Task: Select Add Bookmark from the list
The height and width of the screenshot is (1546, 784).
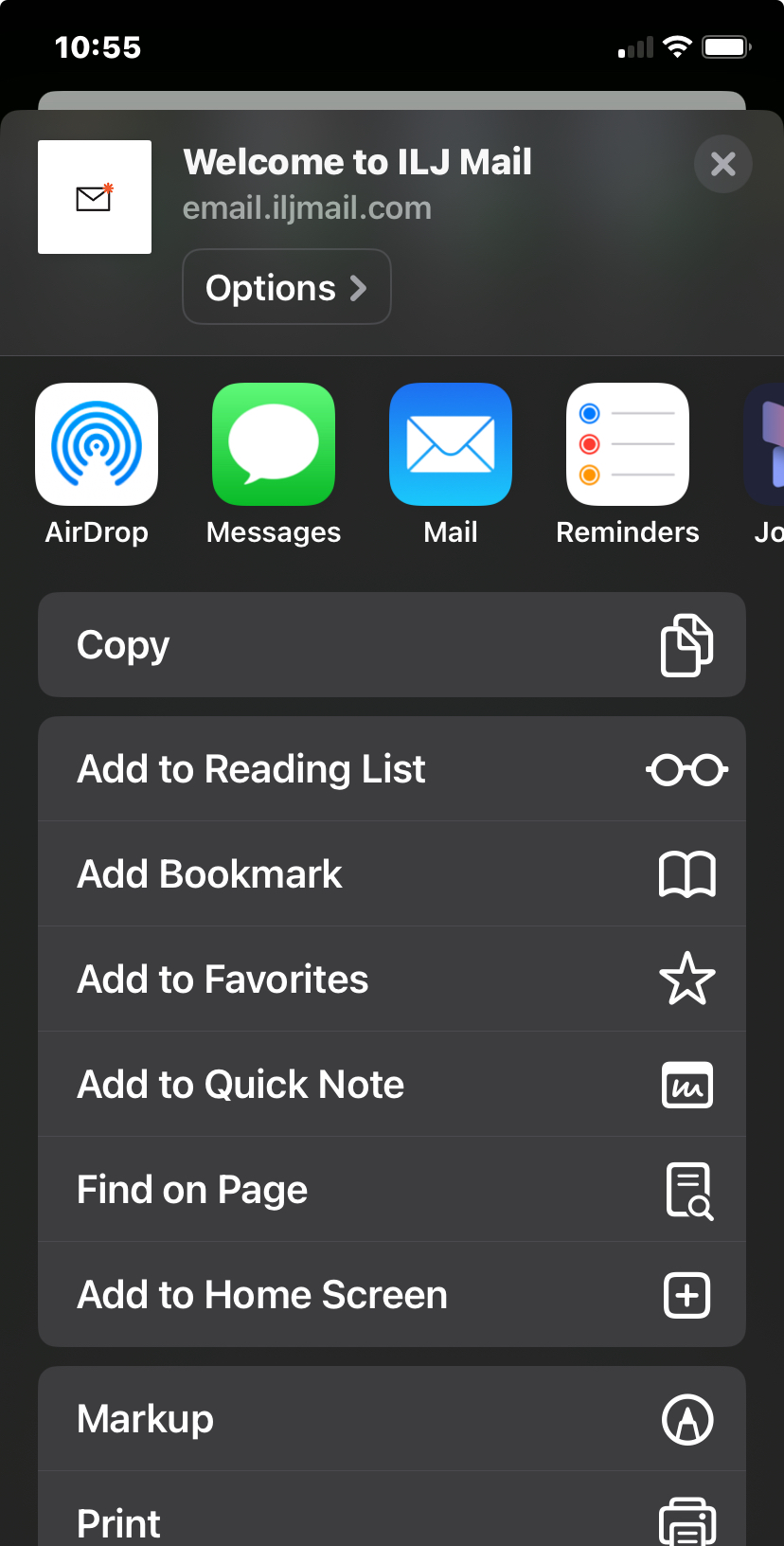Action: tap(209, 874)
